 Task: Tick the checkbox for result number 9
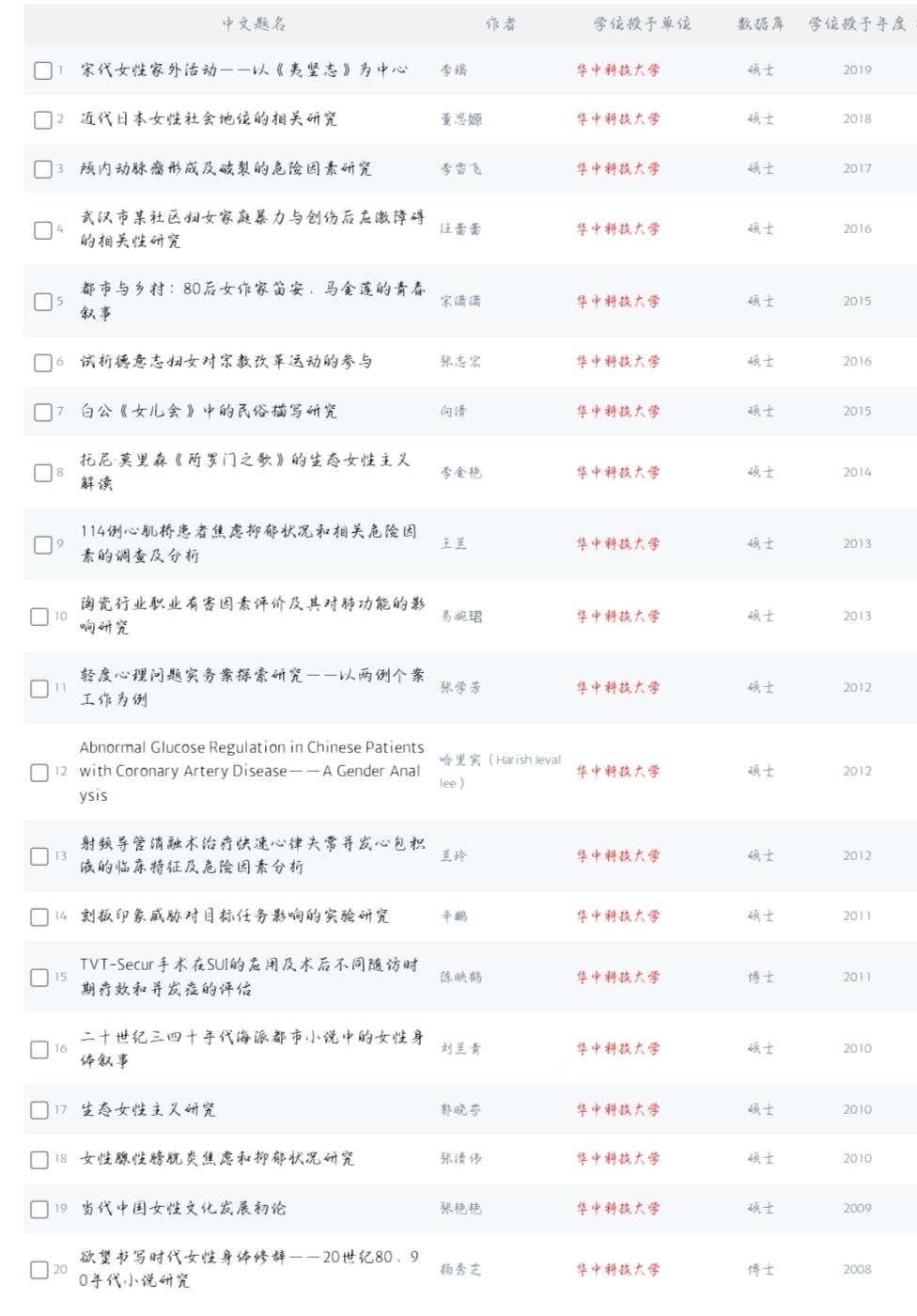(42, 544)
